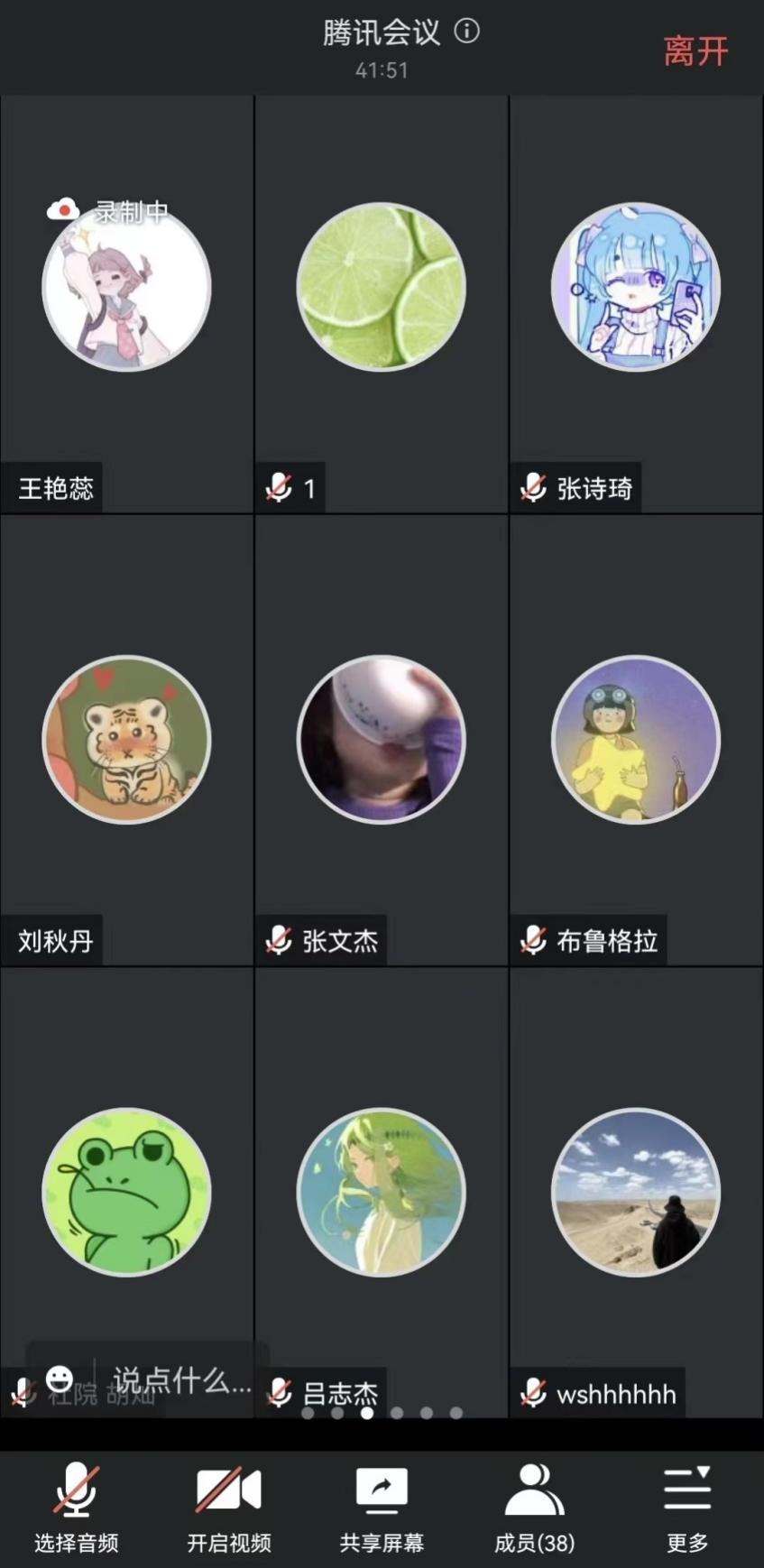Screen dimensions: 764x1568
Task: Select 张文杰's participant tile
Action: pos(382,740)
